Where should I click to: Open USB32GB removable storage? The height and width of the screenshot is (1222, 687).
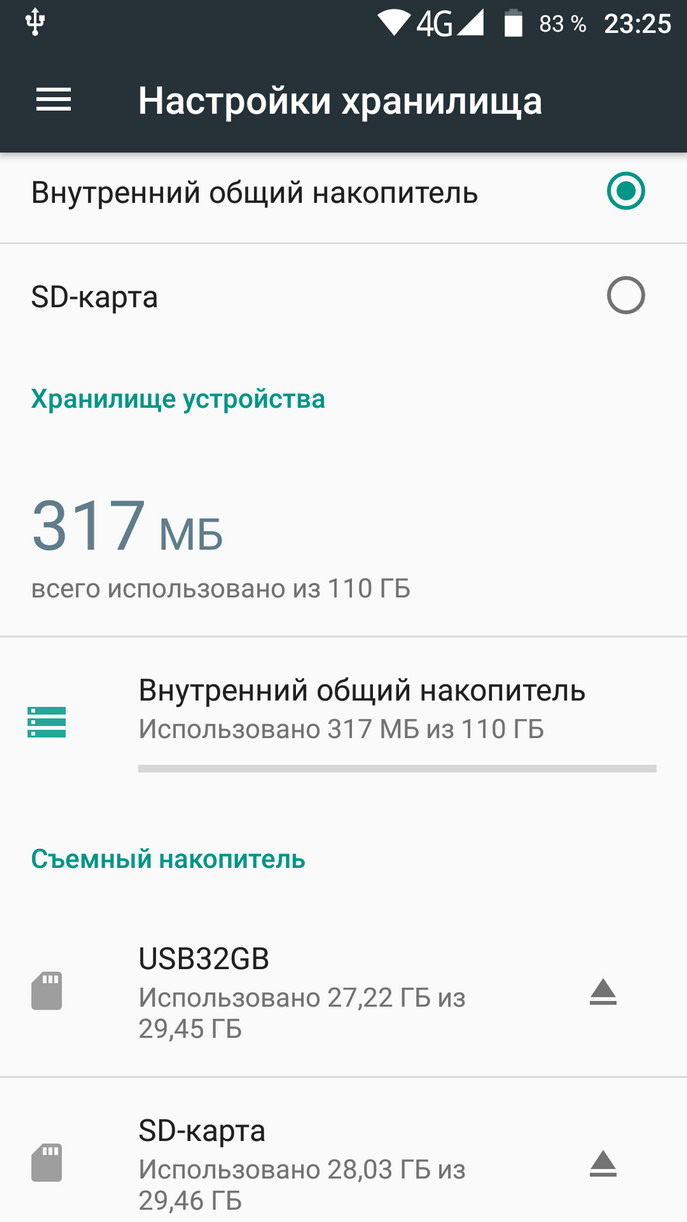click(300, 992)
